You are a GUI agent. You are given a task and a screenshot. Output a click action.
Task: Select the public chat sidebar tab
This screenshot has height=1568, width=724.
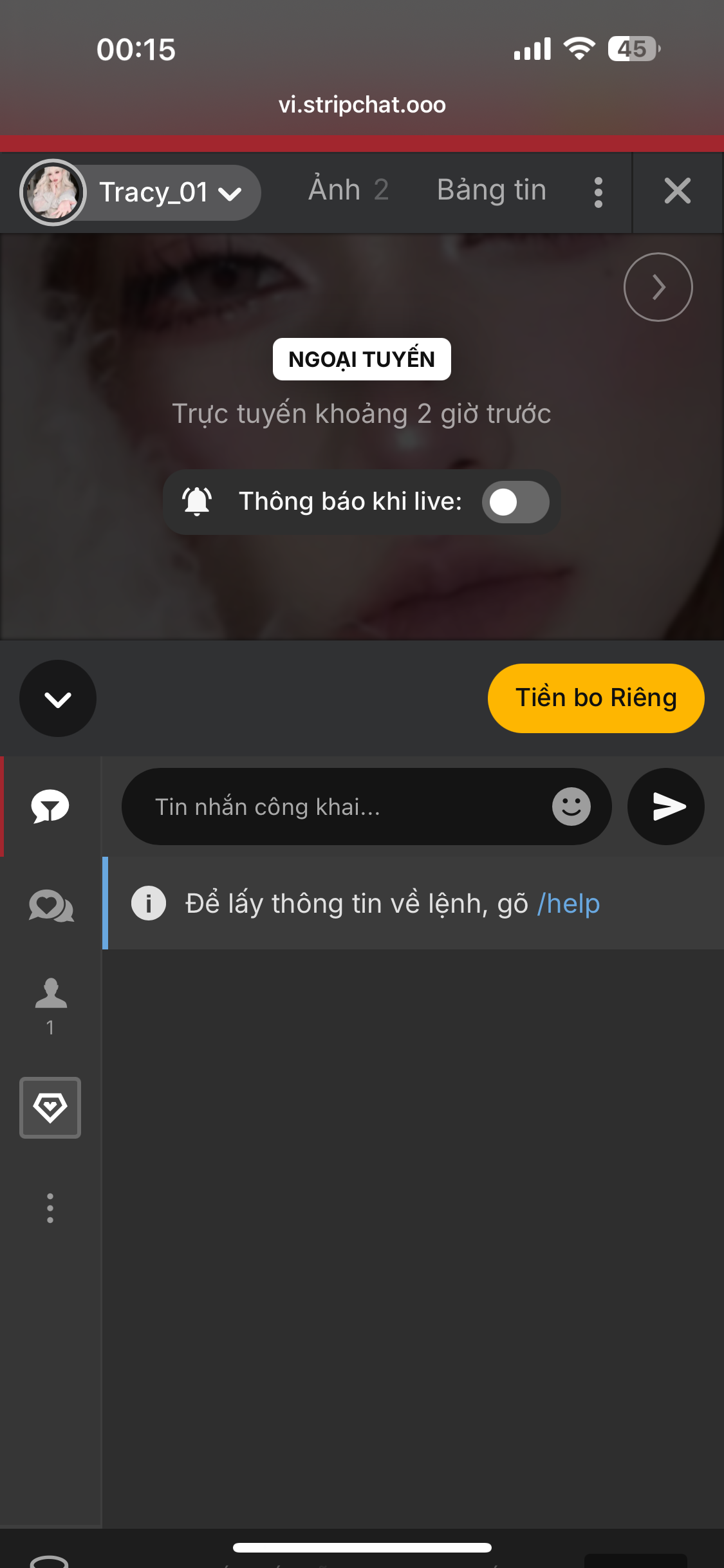tap(50, 807)
